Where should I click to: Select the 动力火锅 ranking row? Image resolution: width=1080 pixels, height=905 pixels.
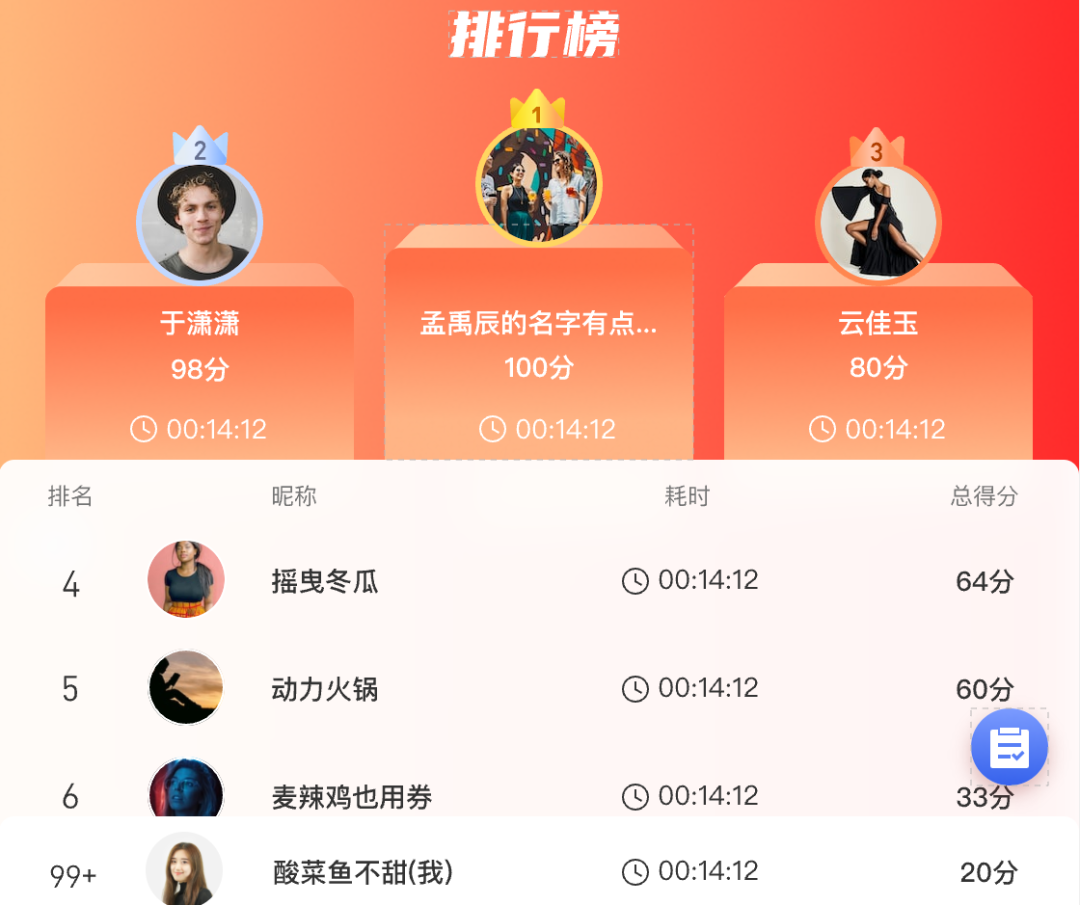[x=540, y=689]
